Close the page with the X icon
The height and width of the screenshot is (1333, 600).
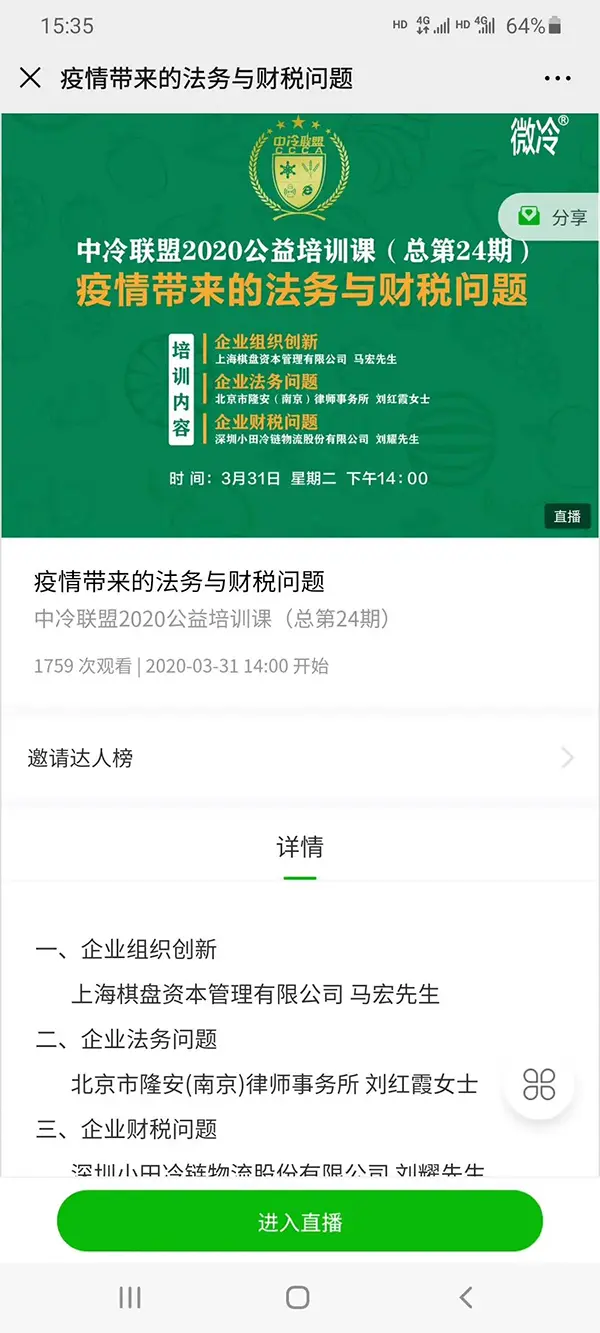(x=30, y=78)
